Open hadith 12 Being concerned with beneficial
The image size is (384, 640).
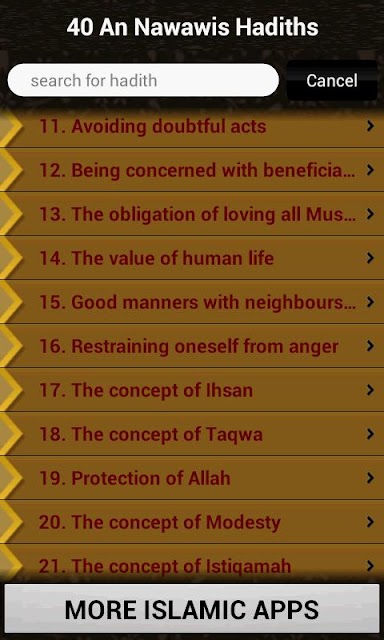pyautogui.click(x=192, y=170)
